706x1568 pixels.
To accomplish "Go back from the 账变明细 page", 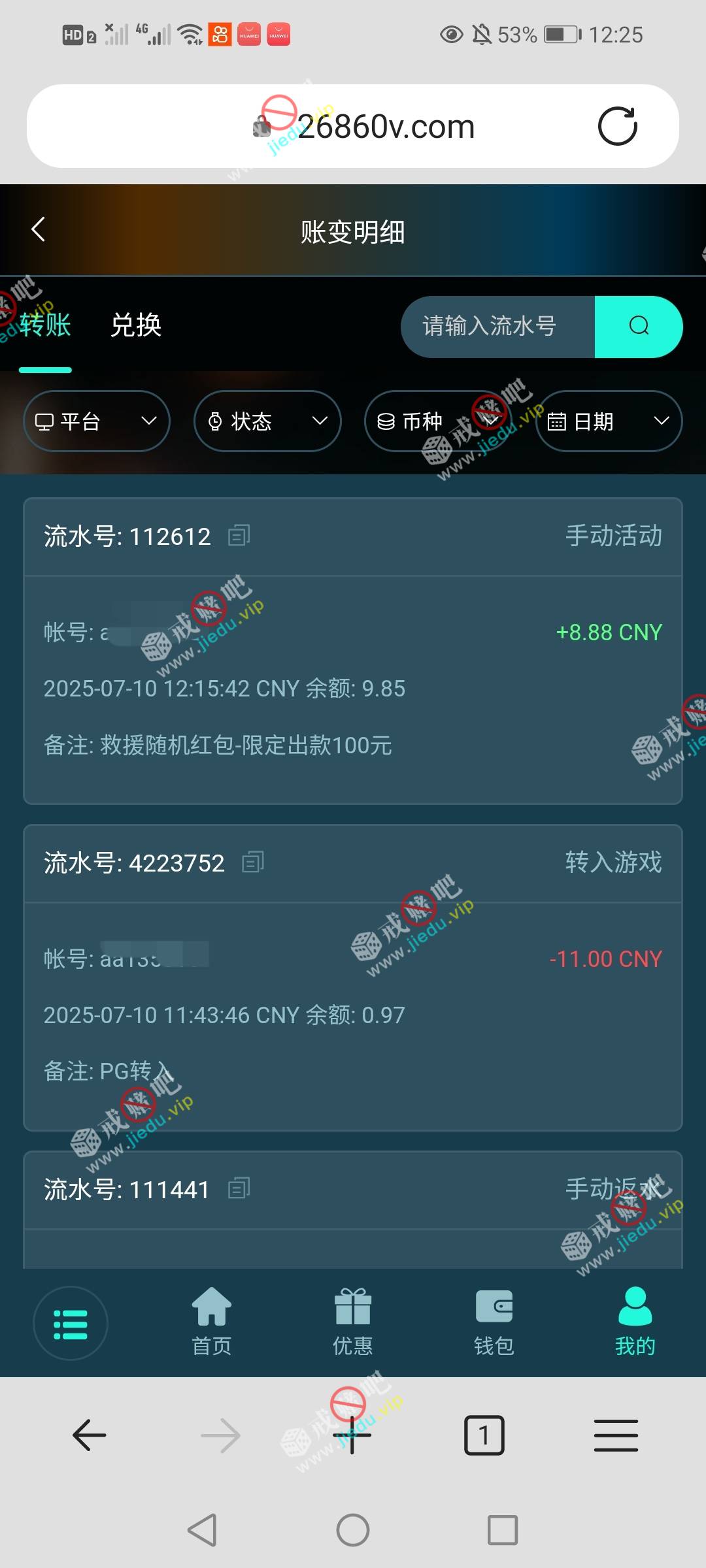I will tap(38, 230).
